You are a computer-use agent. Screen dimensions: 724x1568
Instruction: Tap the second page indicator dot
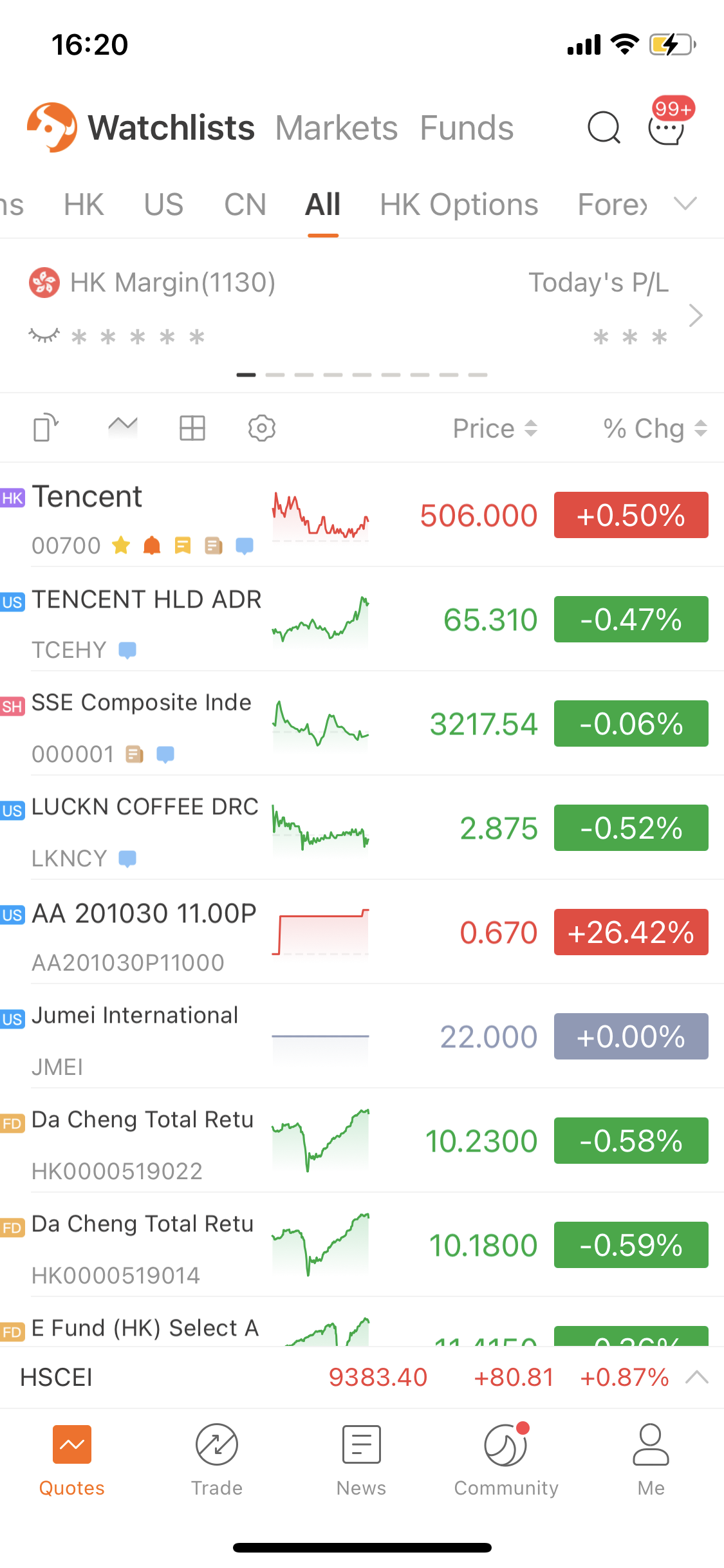tap(275, 374)
